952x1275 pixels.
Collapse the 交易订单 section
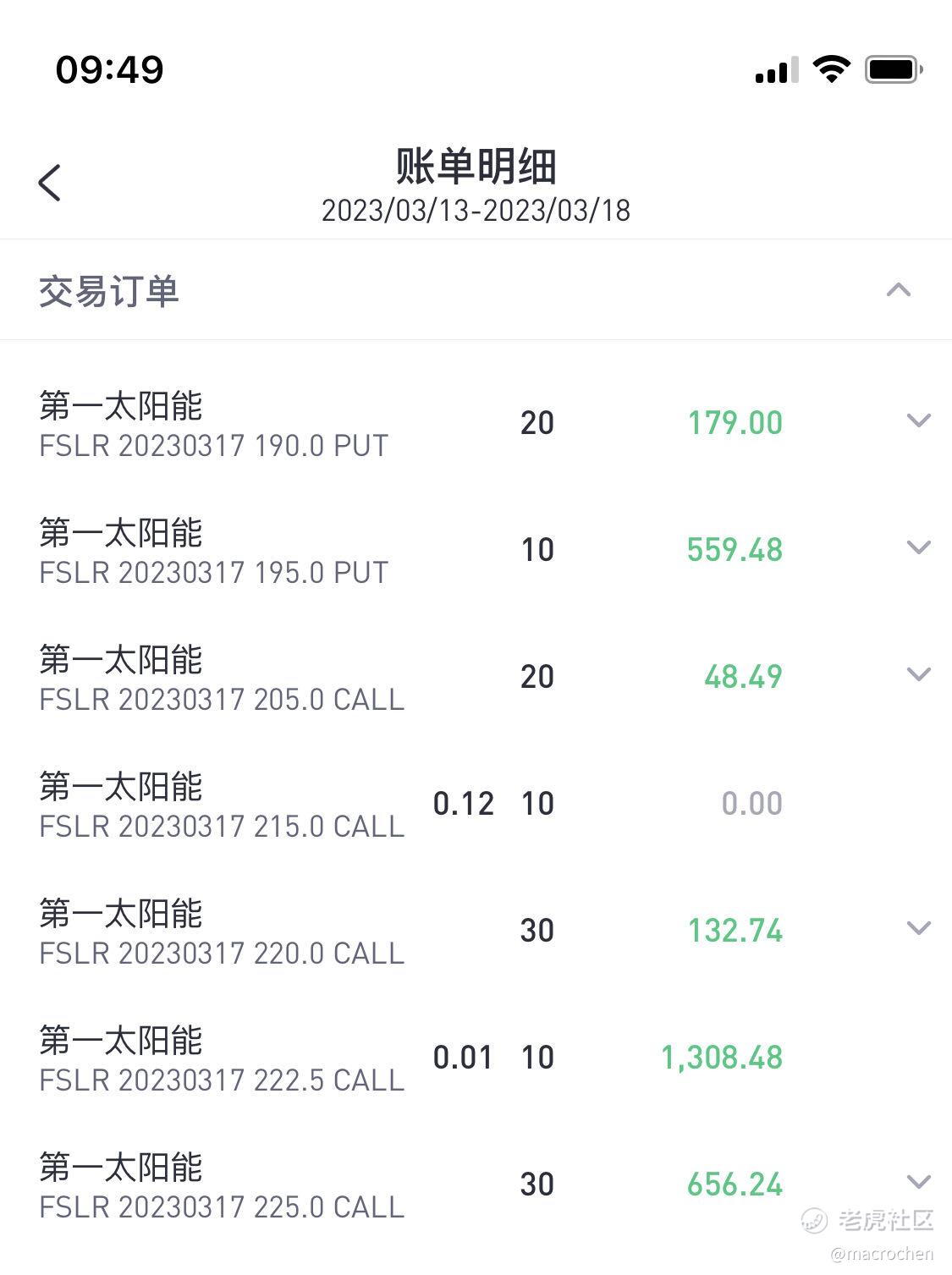(898, 291)
